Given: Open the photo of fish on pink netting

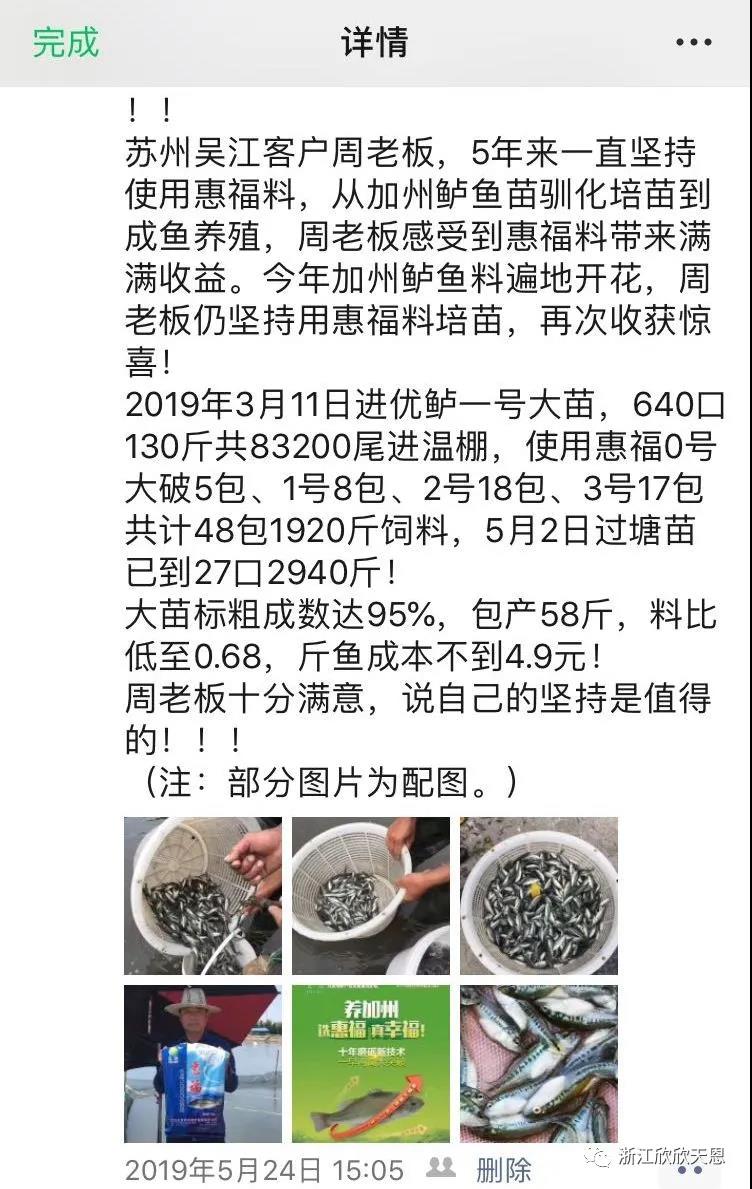Looking at the screenshot, I should (x=539, y=1064).
